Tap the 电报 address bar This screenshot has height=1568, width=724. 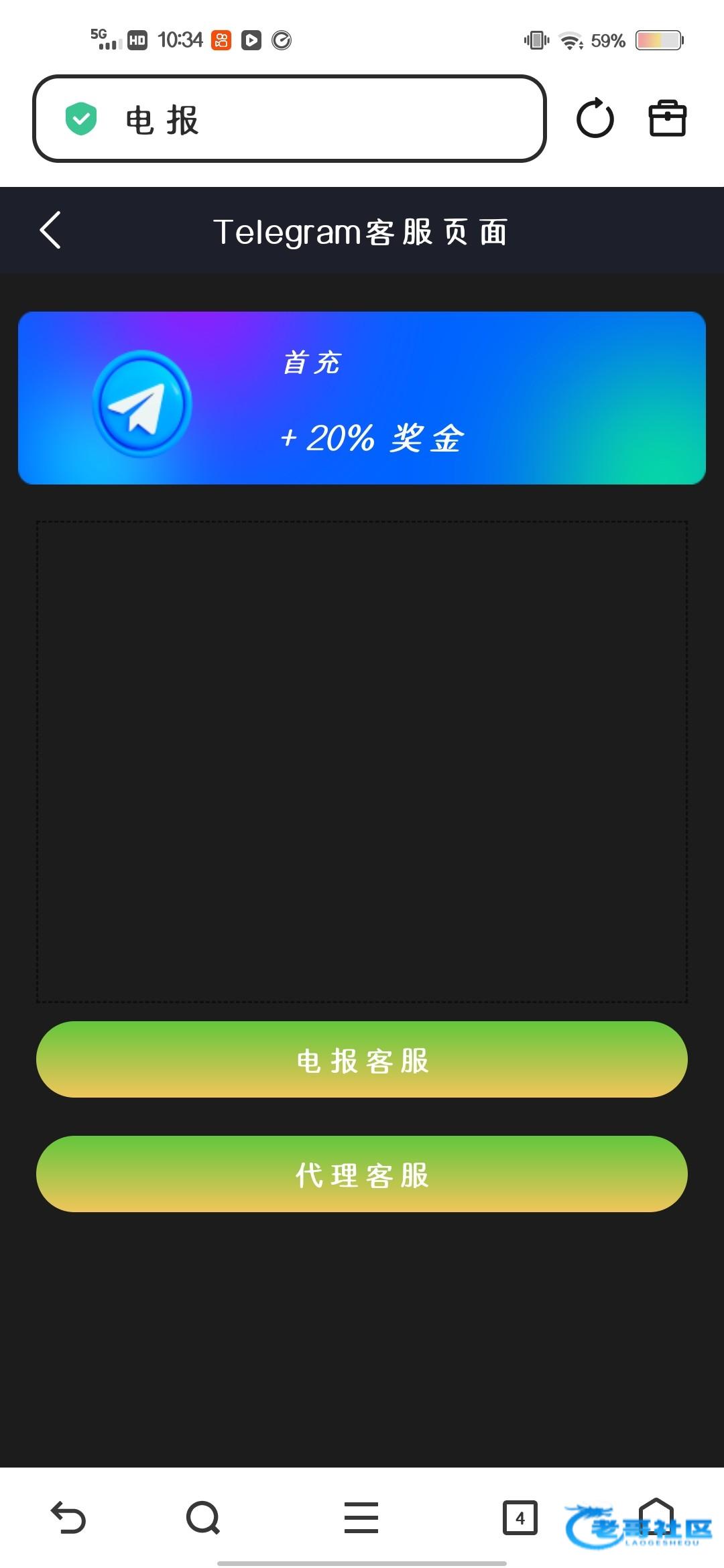[290, 119]
